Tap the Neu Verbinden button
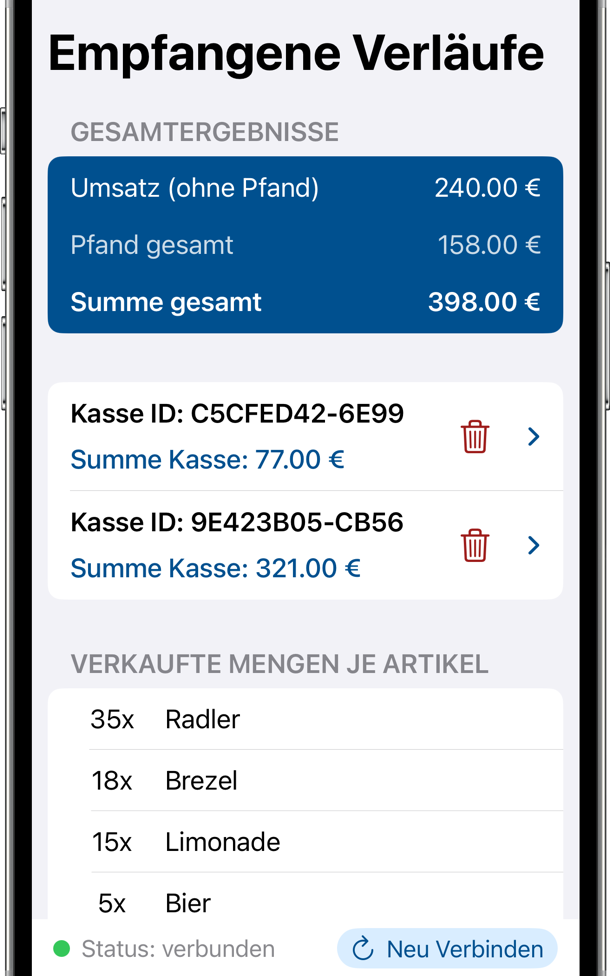Image resolution: width=610 pixels, height=976 pixels. pos(447,948)
